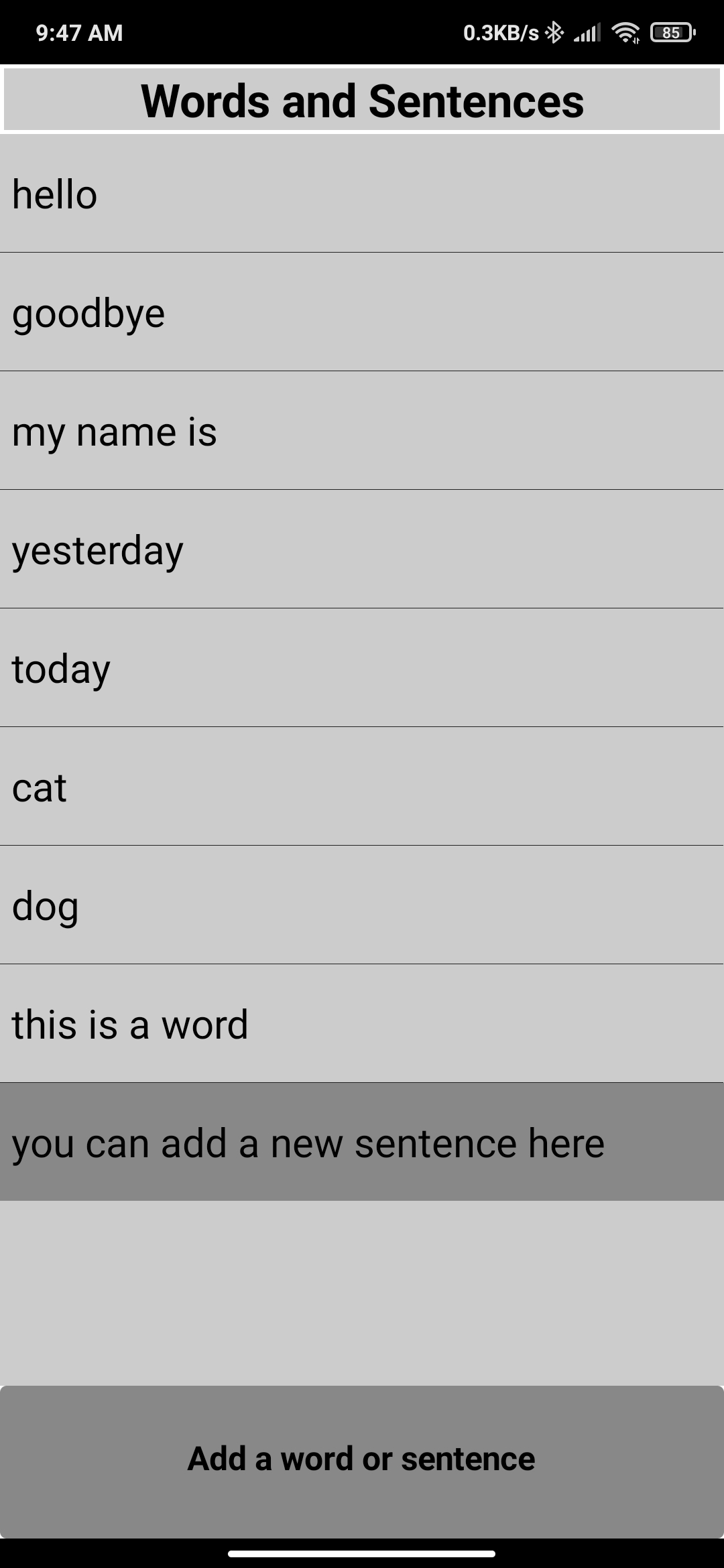The width and height of the screenshot is (724, 1568).
Task: Tap the "dog" list item
Action: pyautogui.click(x=362, y=905)
